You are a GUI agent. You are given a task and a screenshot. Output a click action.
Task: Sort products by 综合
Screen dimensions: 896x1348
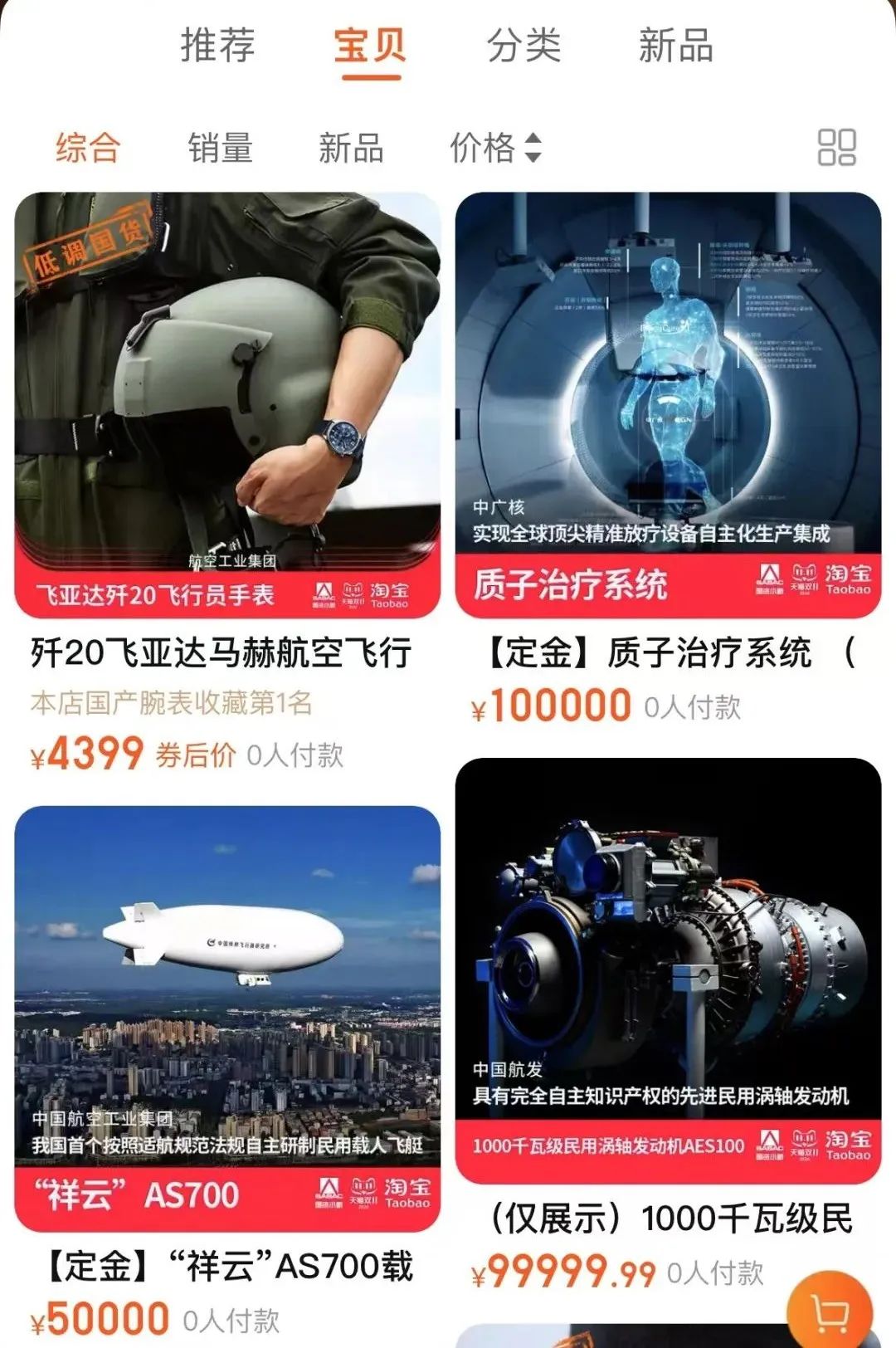(x=88, y=149)
